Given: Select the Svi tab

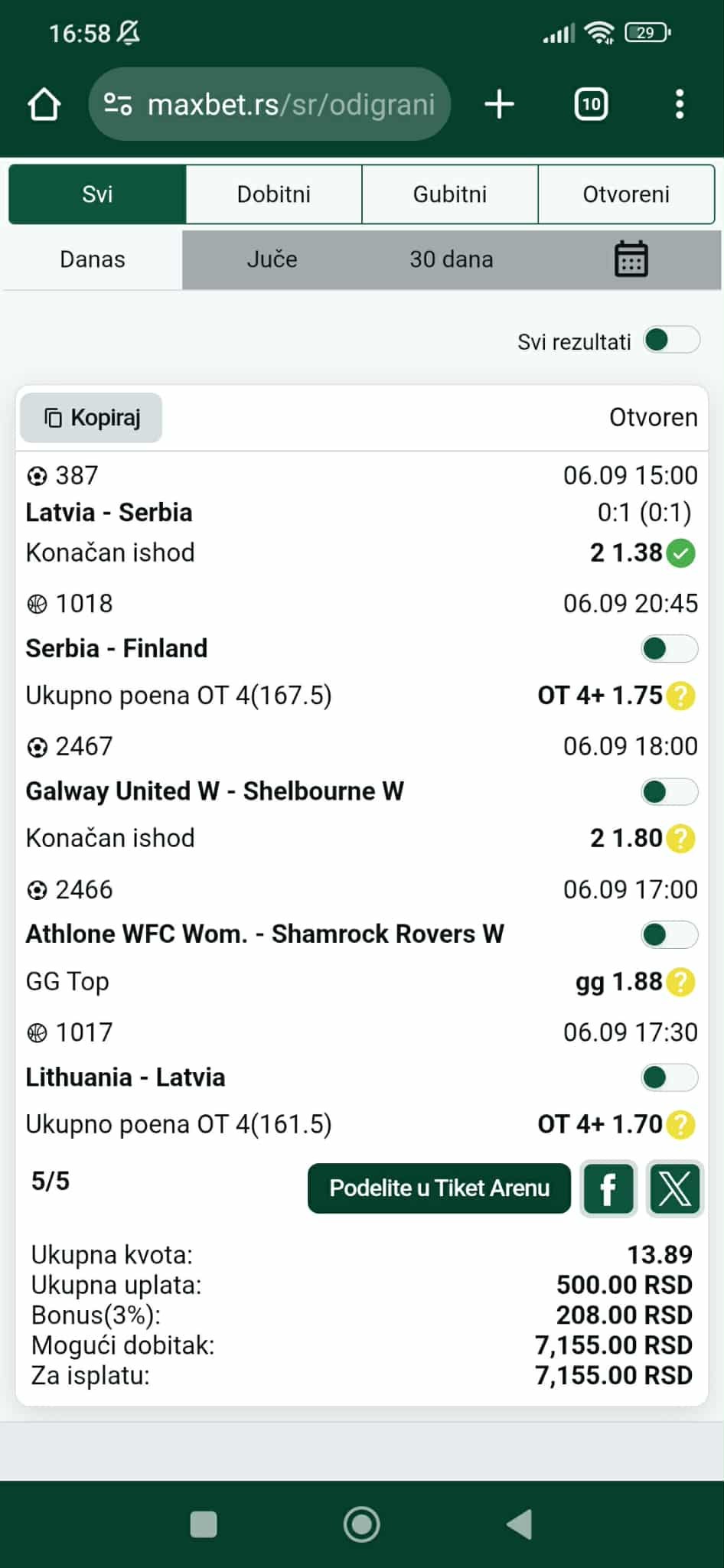Looking at the screenshot, I should [x=97, y=194].
